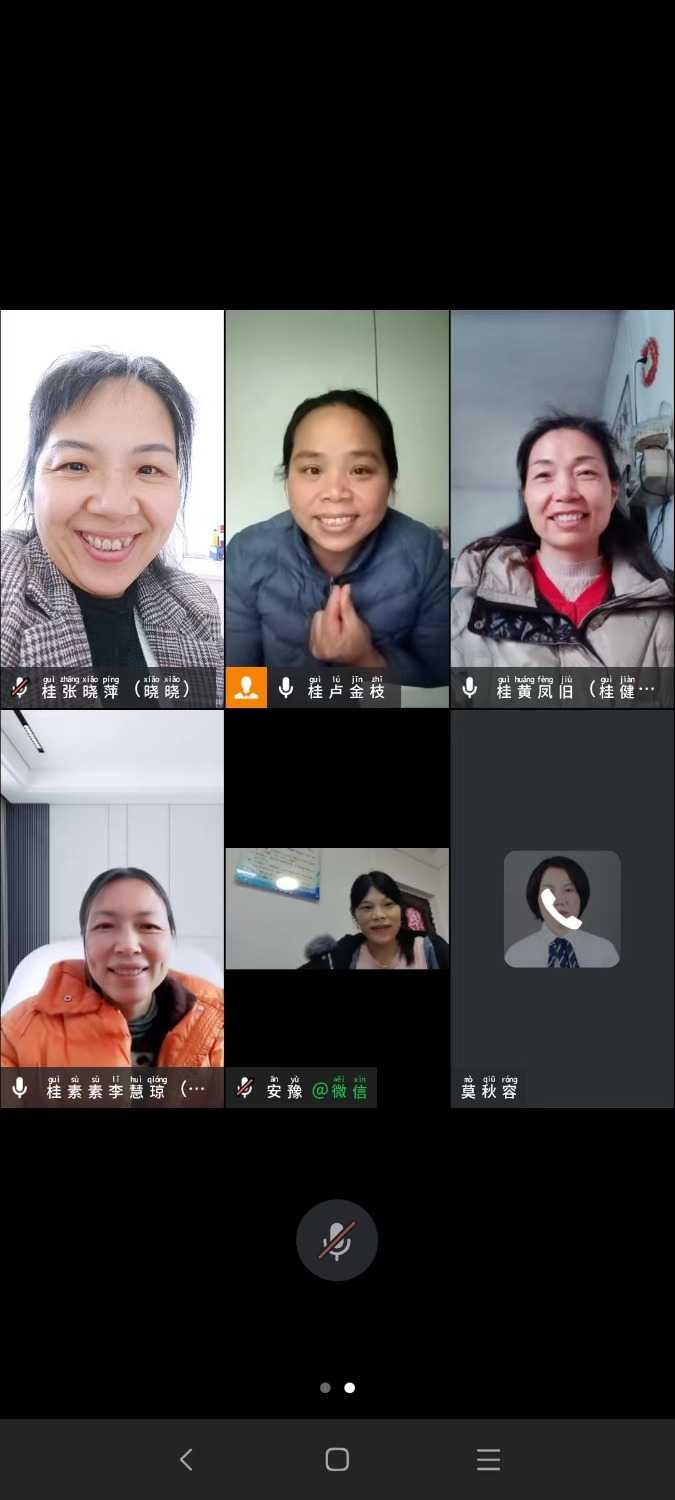Open 桂黄凤旧's video tile
The image size is (675, 1500).
(562, 500)
